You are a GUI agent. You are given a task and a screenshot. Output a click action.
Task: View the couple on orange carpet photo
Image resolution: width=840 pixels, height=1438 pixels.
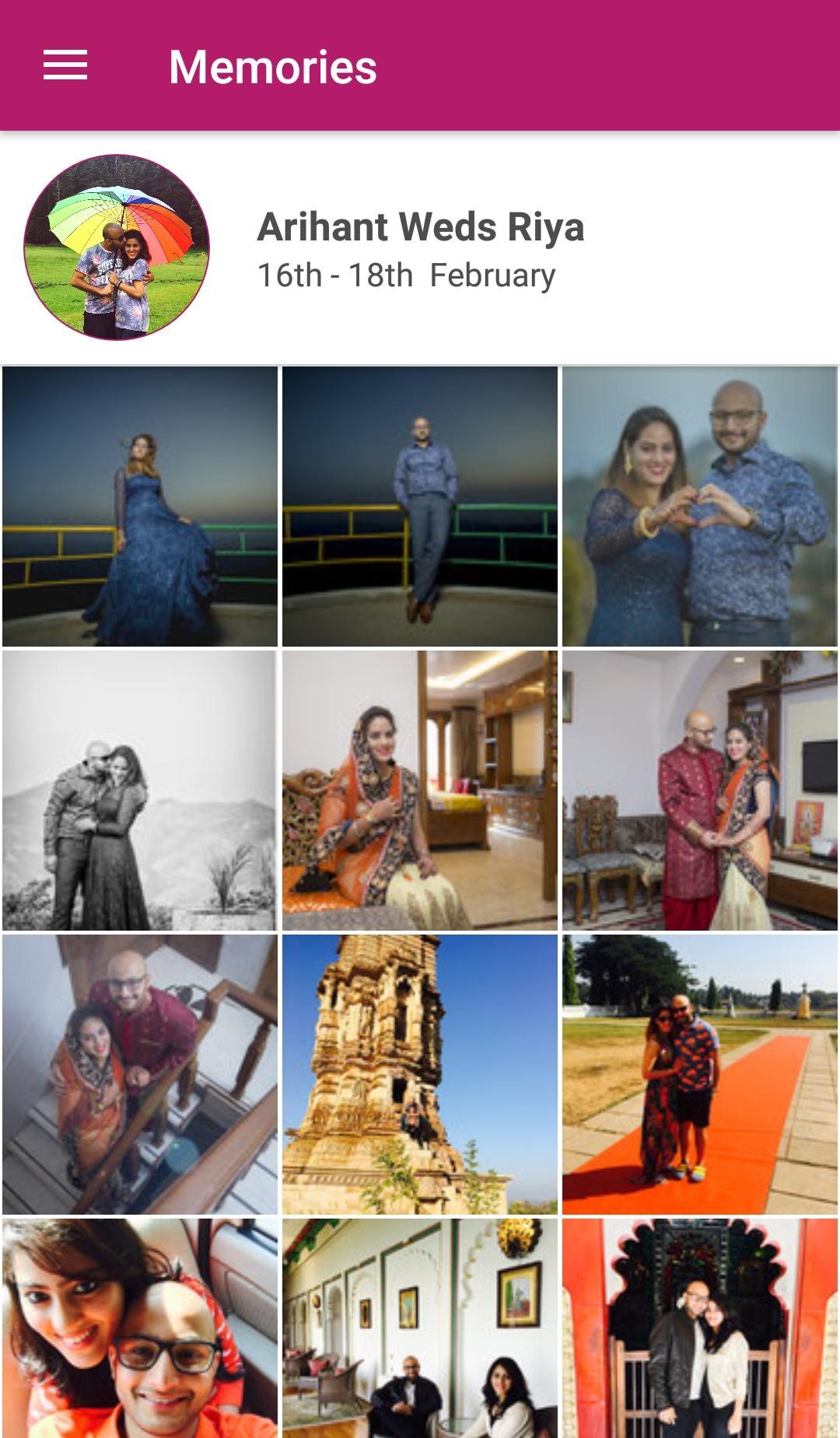coord(700,1075)
